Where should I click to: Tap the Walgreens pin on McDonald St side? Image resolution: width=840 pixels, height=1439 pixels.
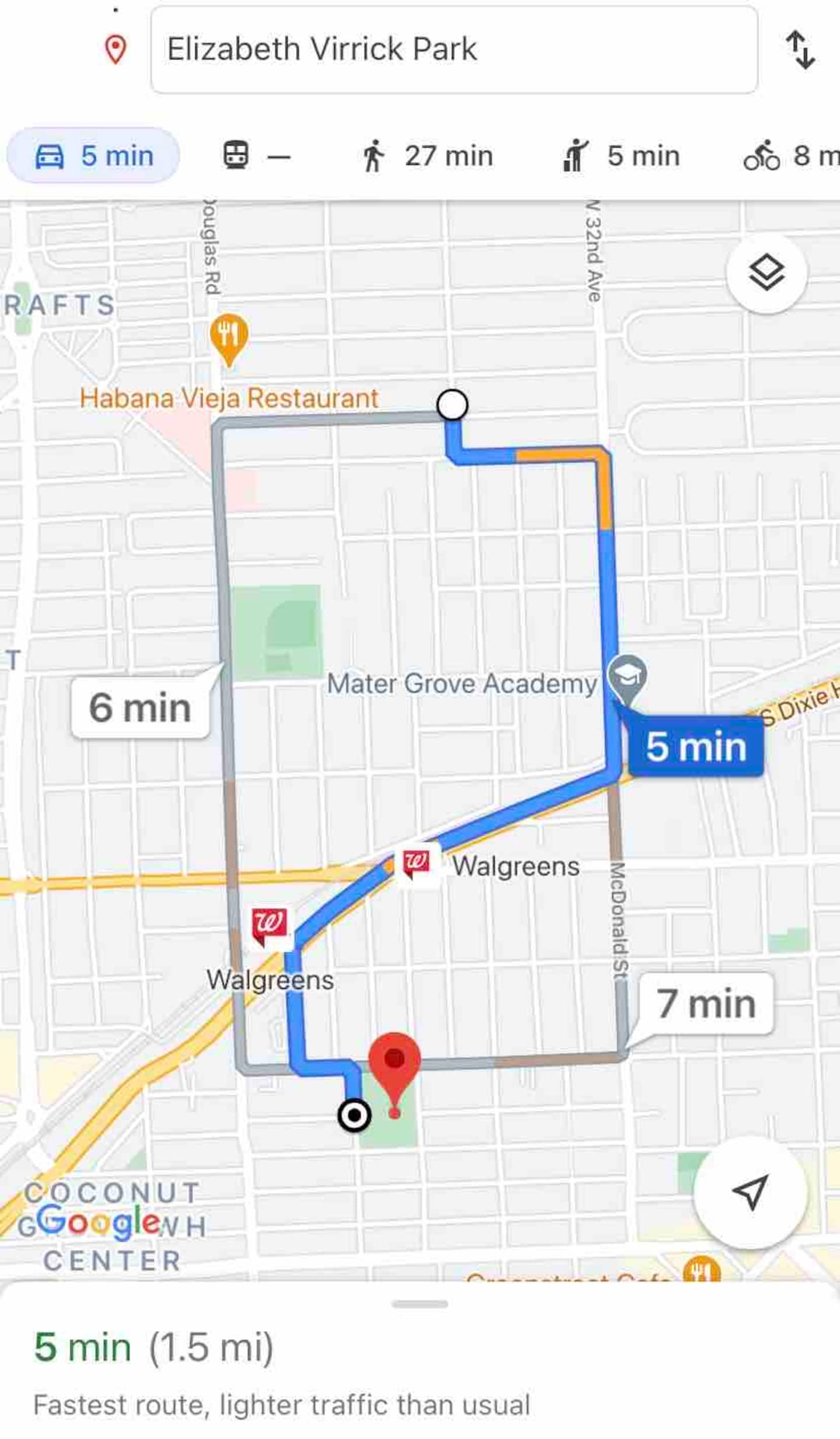tap(416, 864)
